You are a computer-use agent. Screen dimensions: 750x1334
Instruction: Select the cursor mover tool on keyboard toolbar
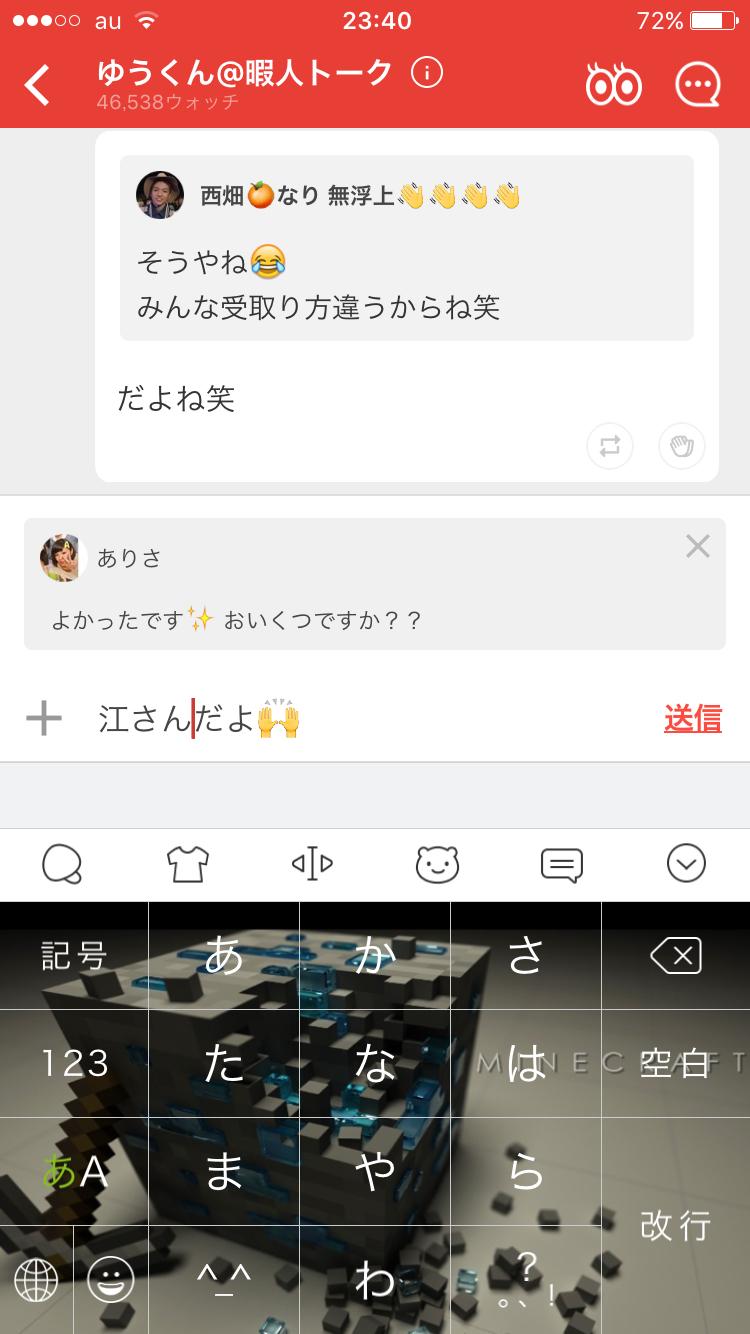tap(312, 864)
